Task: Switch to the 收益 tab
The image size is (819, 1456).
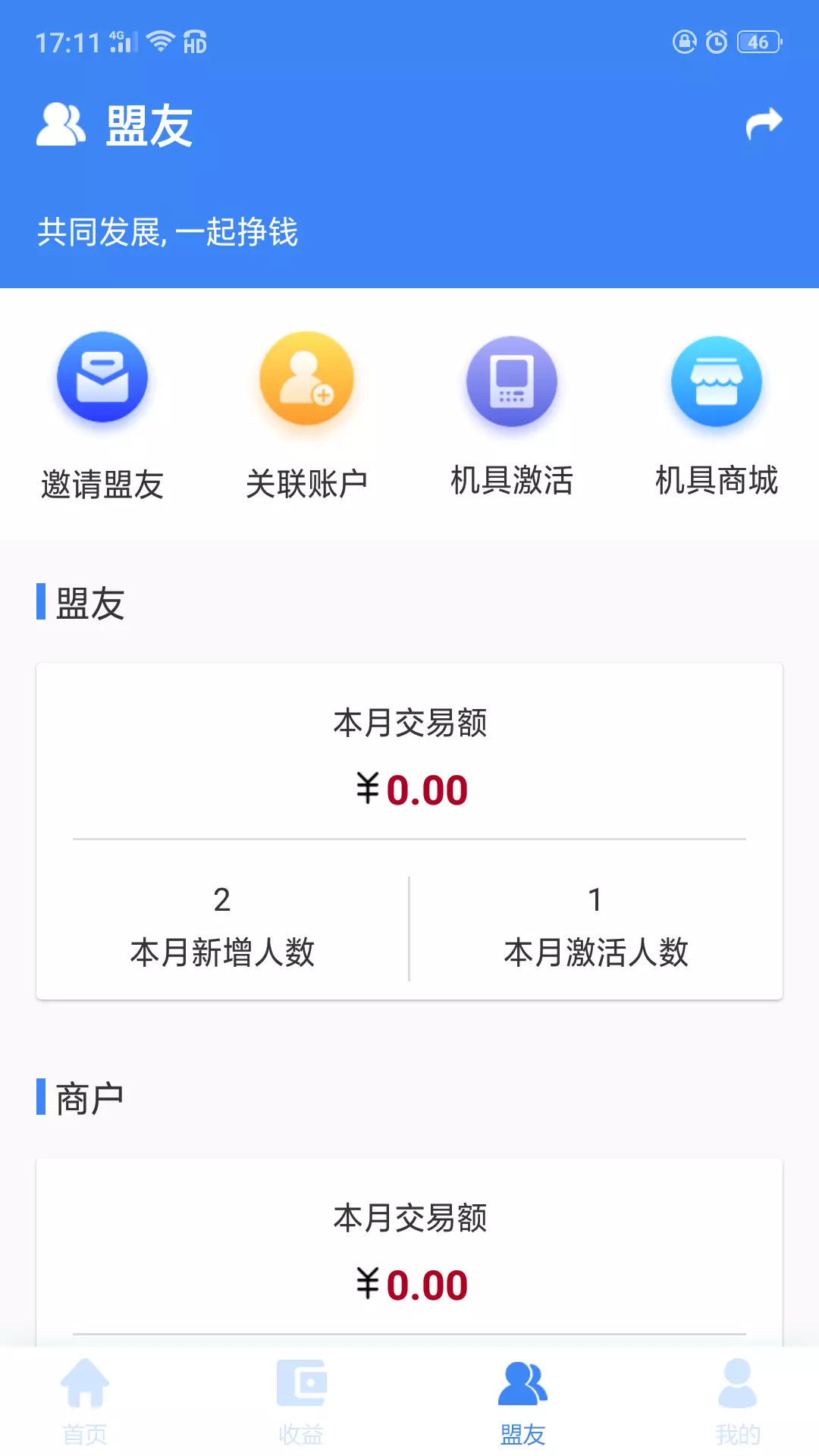Action: click(301, 1401)
